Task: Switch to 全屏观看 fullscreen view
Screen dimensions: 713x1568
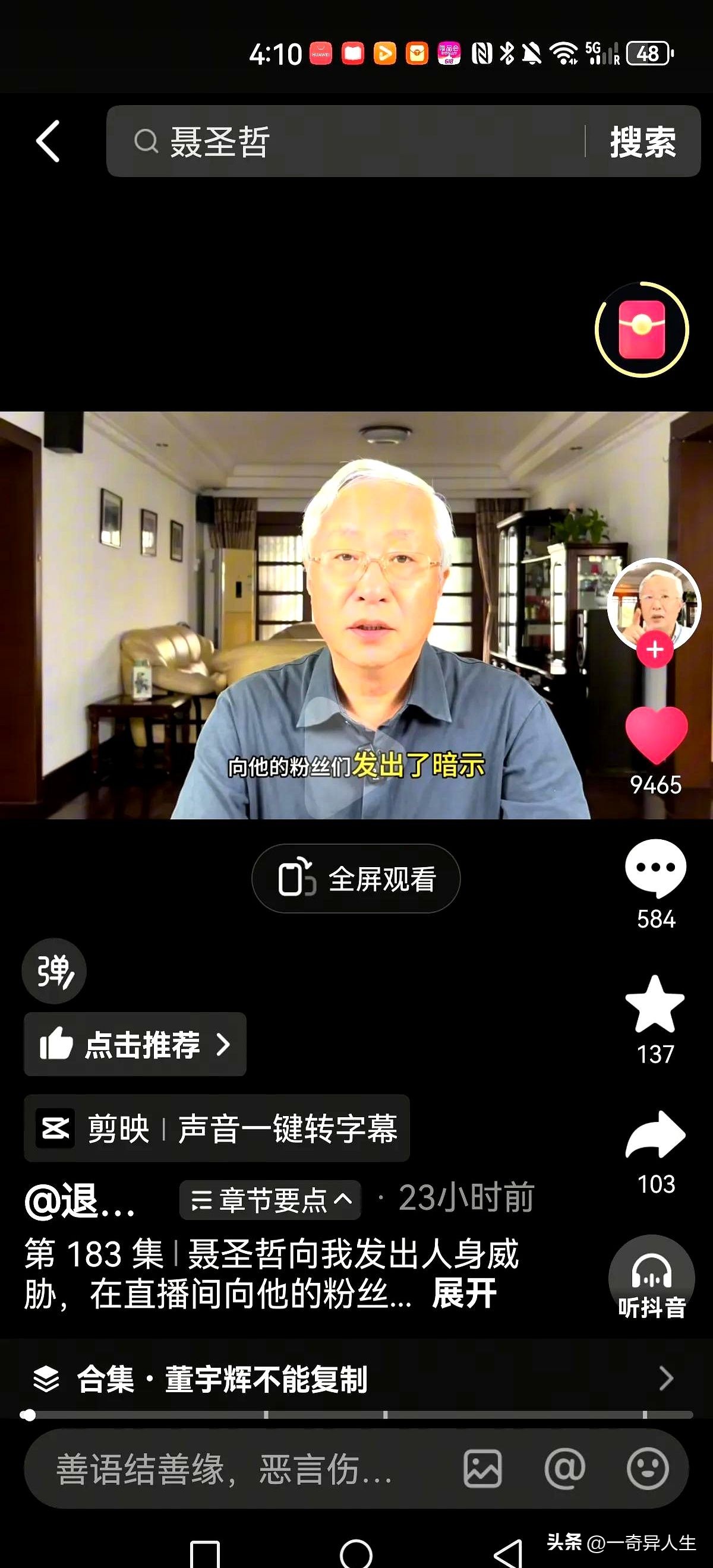Action: (356, 878)
